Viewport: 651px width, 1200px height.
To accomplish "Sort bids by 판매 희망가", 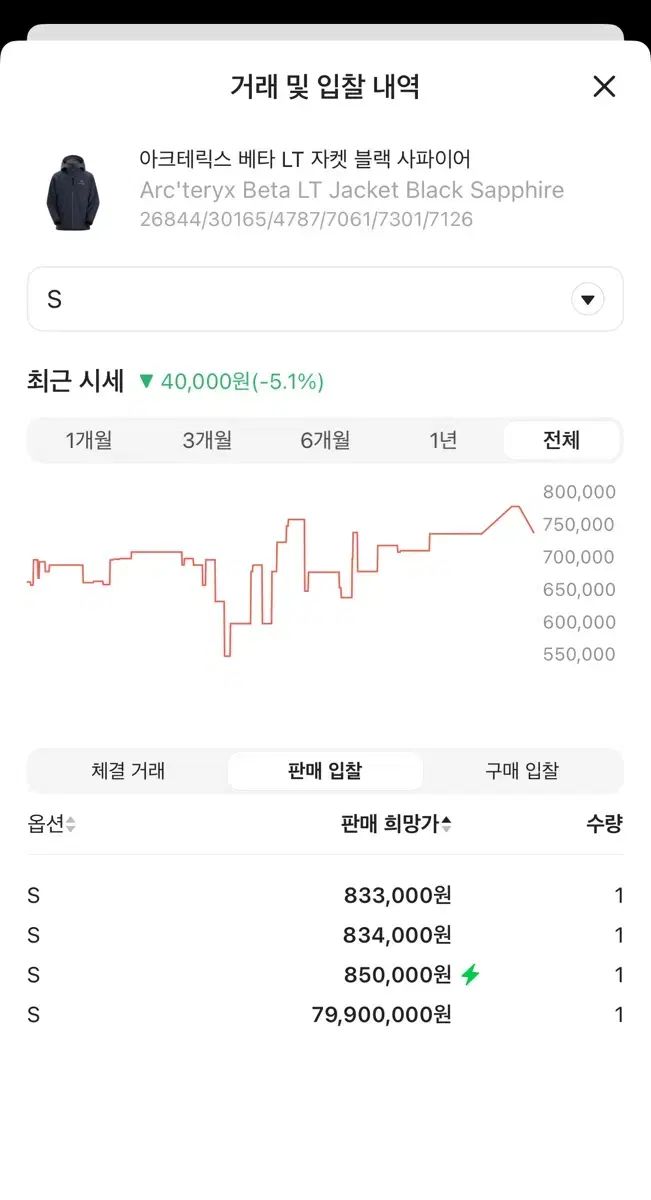I will click(396, 824).
